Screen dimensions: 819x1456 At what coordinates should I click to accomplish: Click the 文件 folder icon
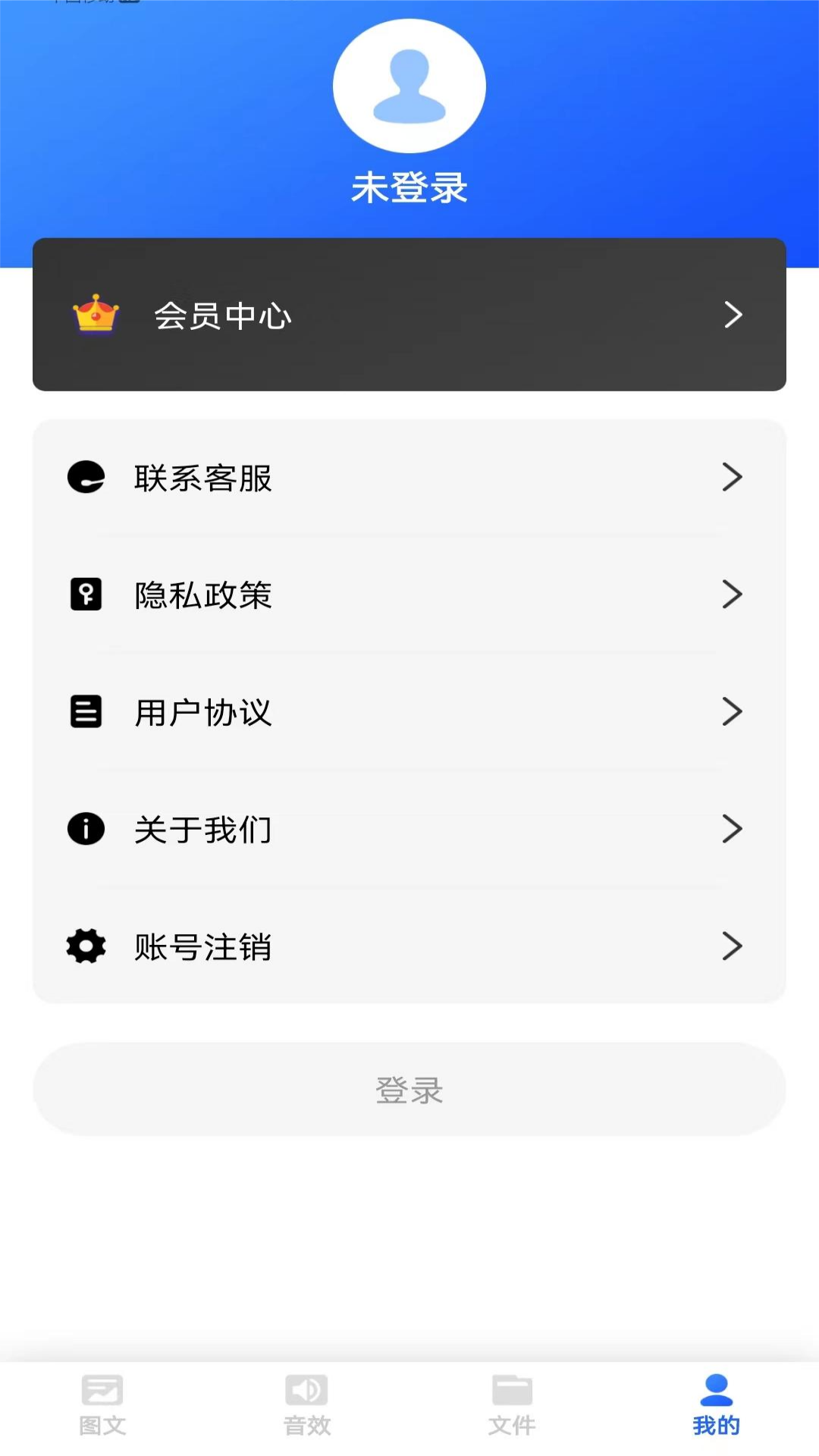click(x=512, y=1390)
